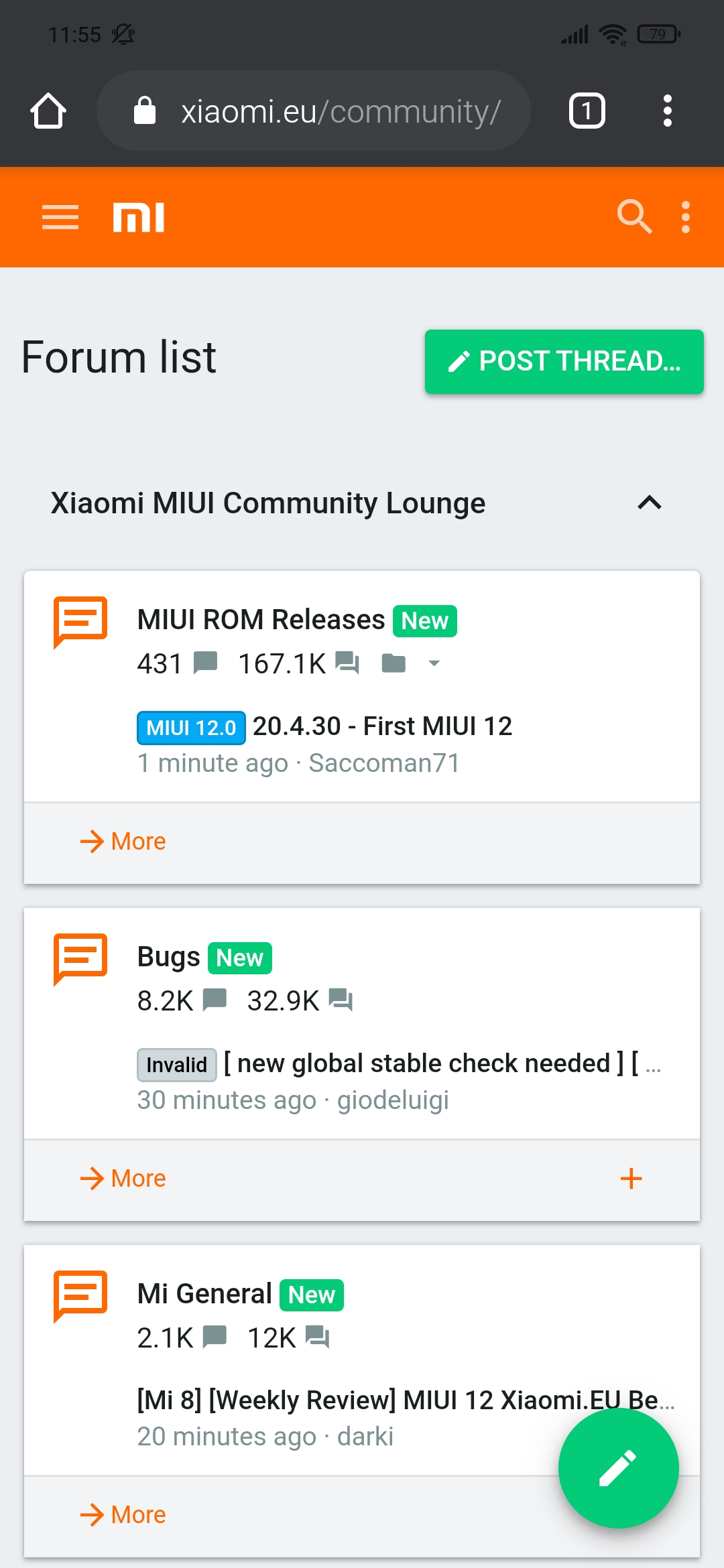Tap the plus icon in Bugs card
Screen dimensions: 724x1568
[x=631, y=1179]
